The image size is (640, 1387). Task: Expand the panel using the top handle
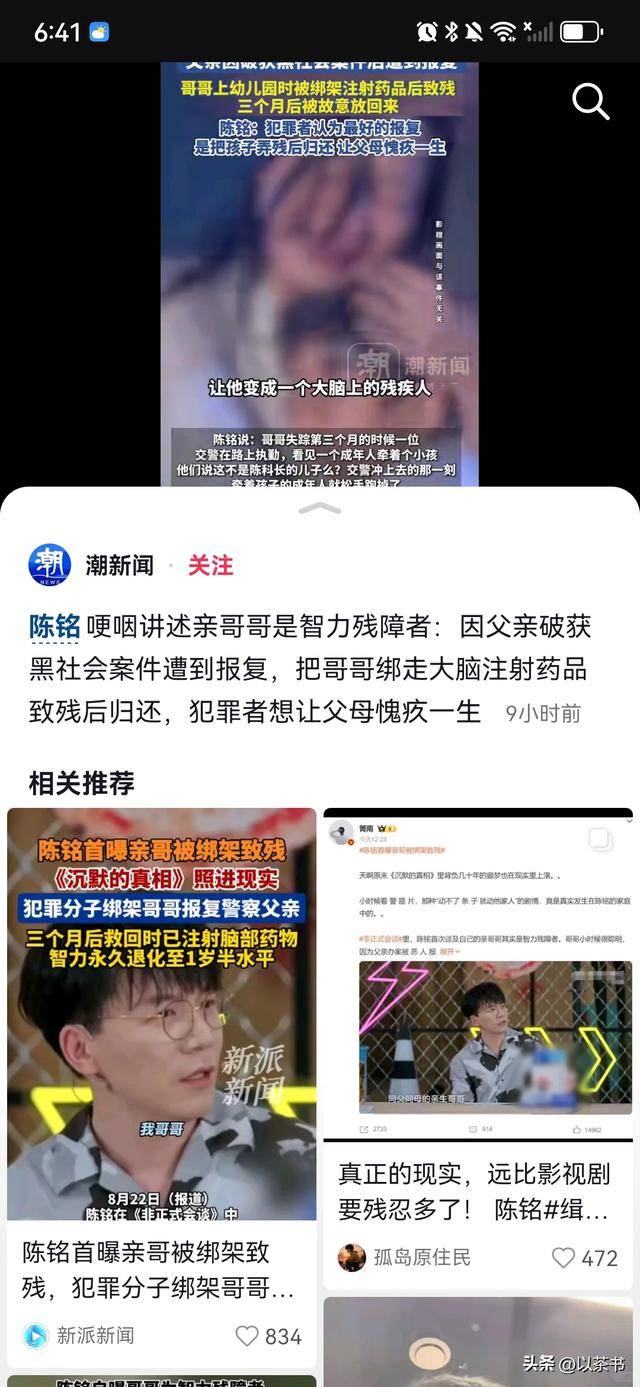pos(320,508)
